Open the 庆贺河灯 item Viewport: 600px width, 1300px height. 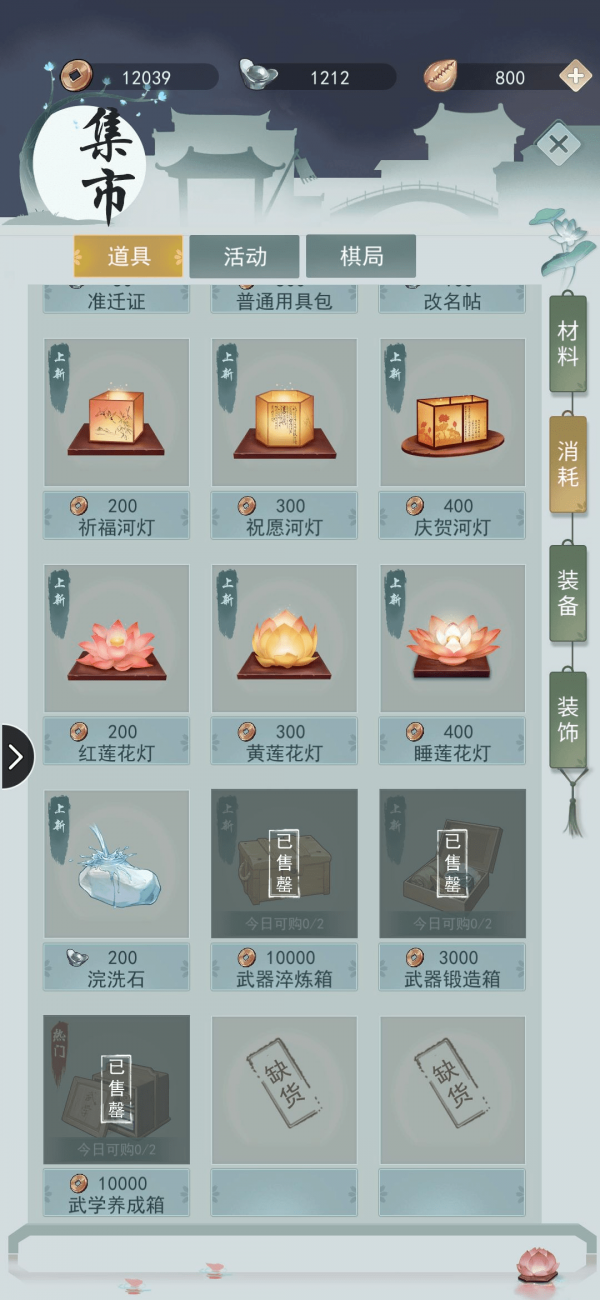pyautogui.click(x=452, y=413)
